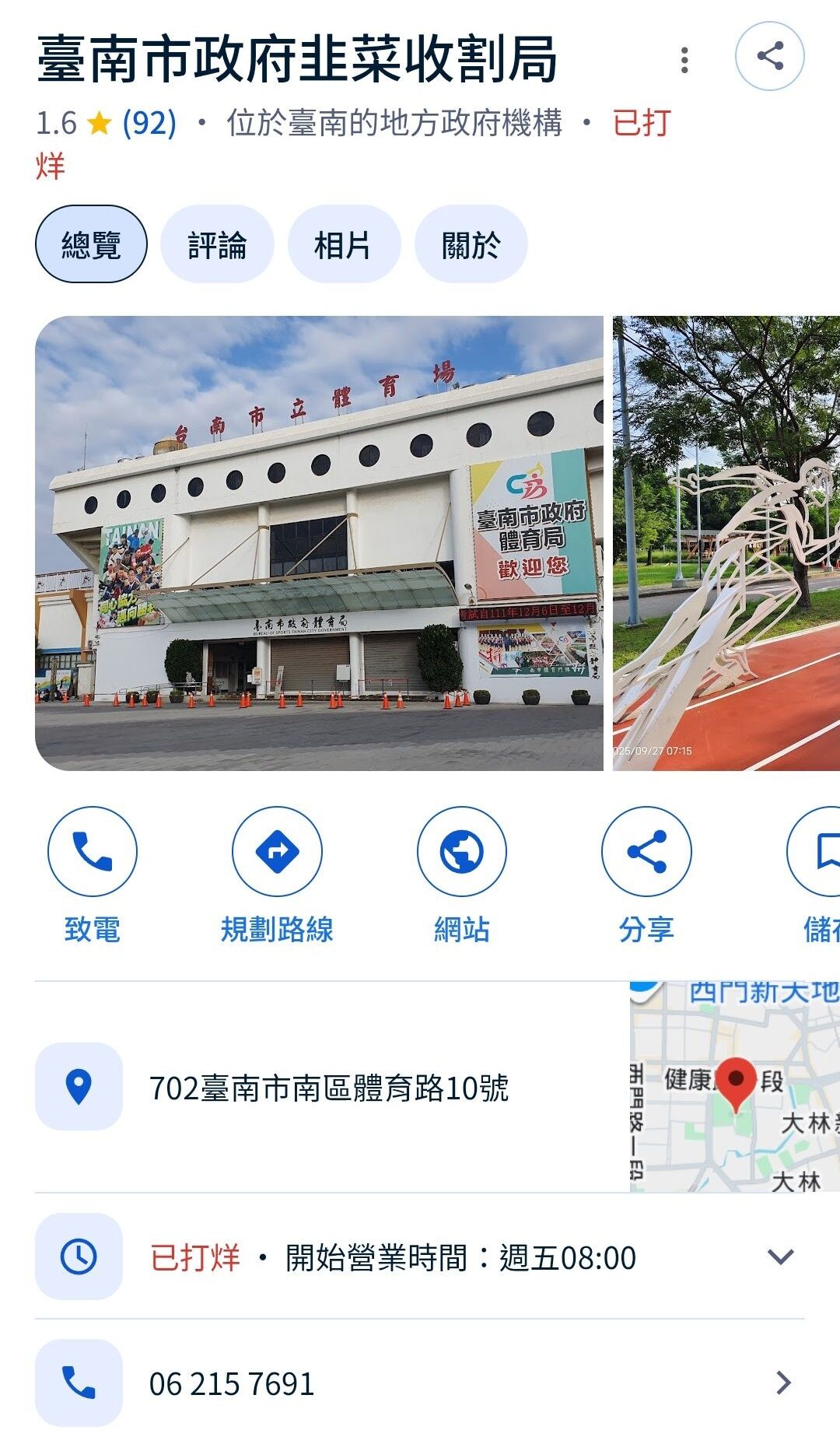
Task: Switch to the 評論 reviews tab
Action: click(217, 244)
